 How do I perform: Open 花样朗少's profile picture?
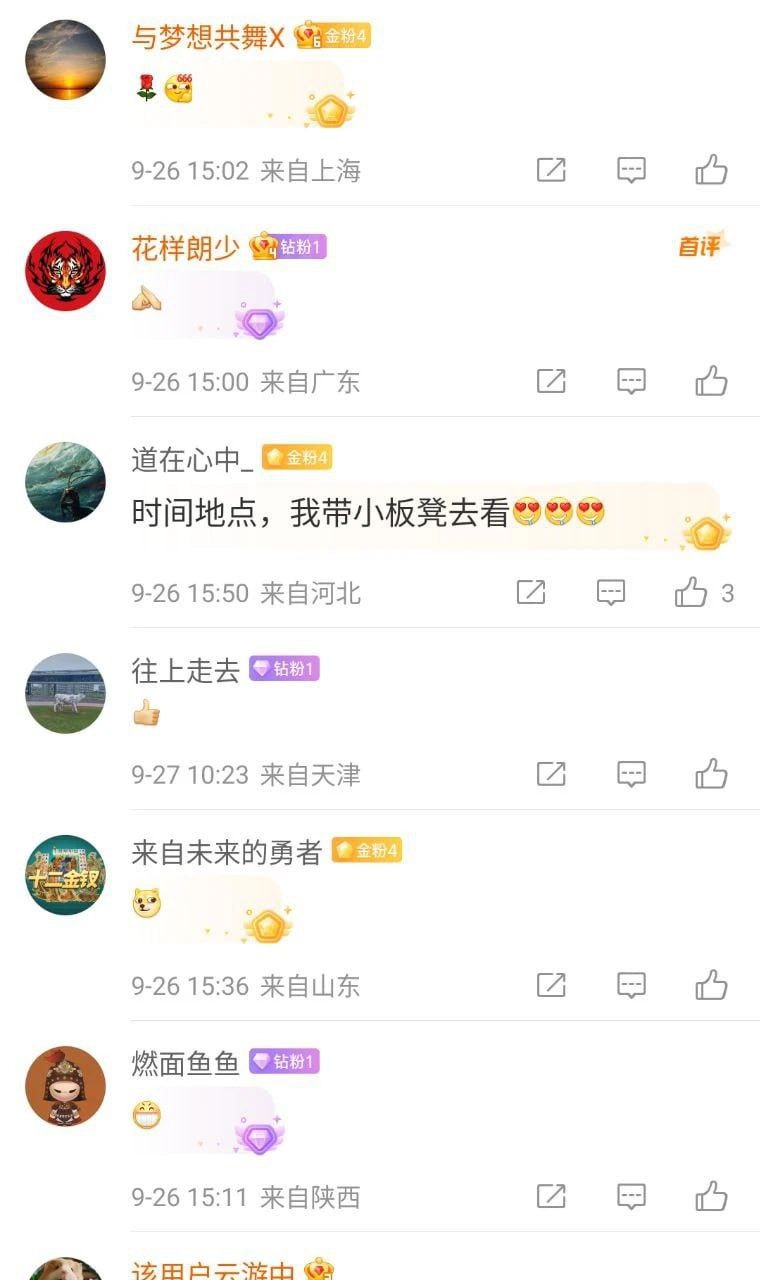pos(65,271)
